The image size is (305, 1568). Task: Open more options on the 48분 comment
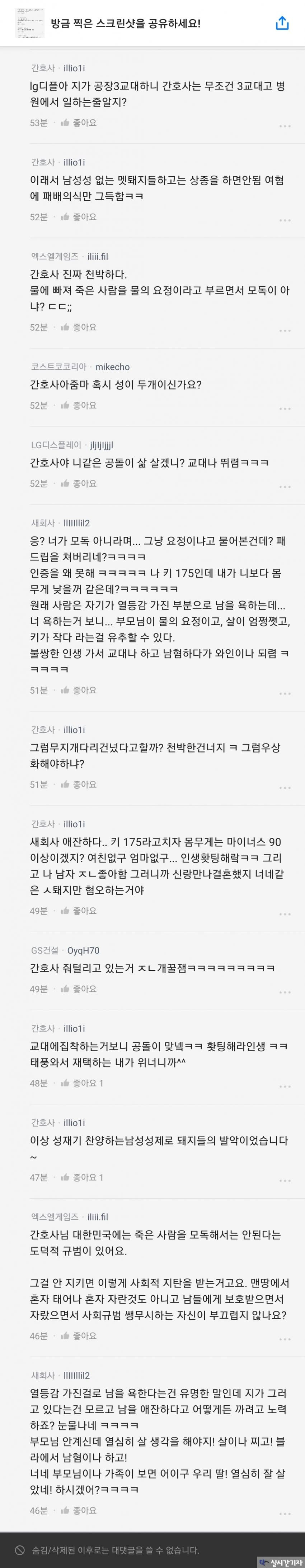coord(285,1086)
